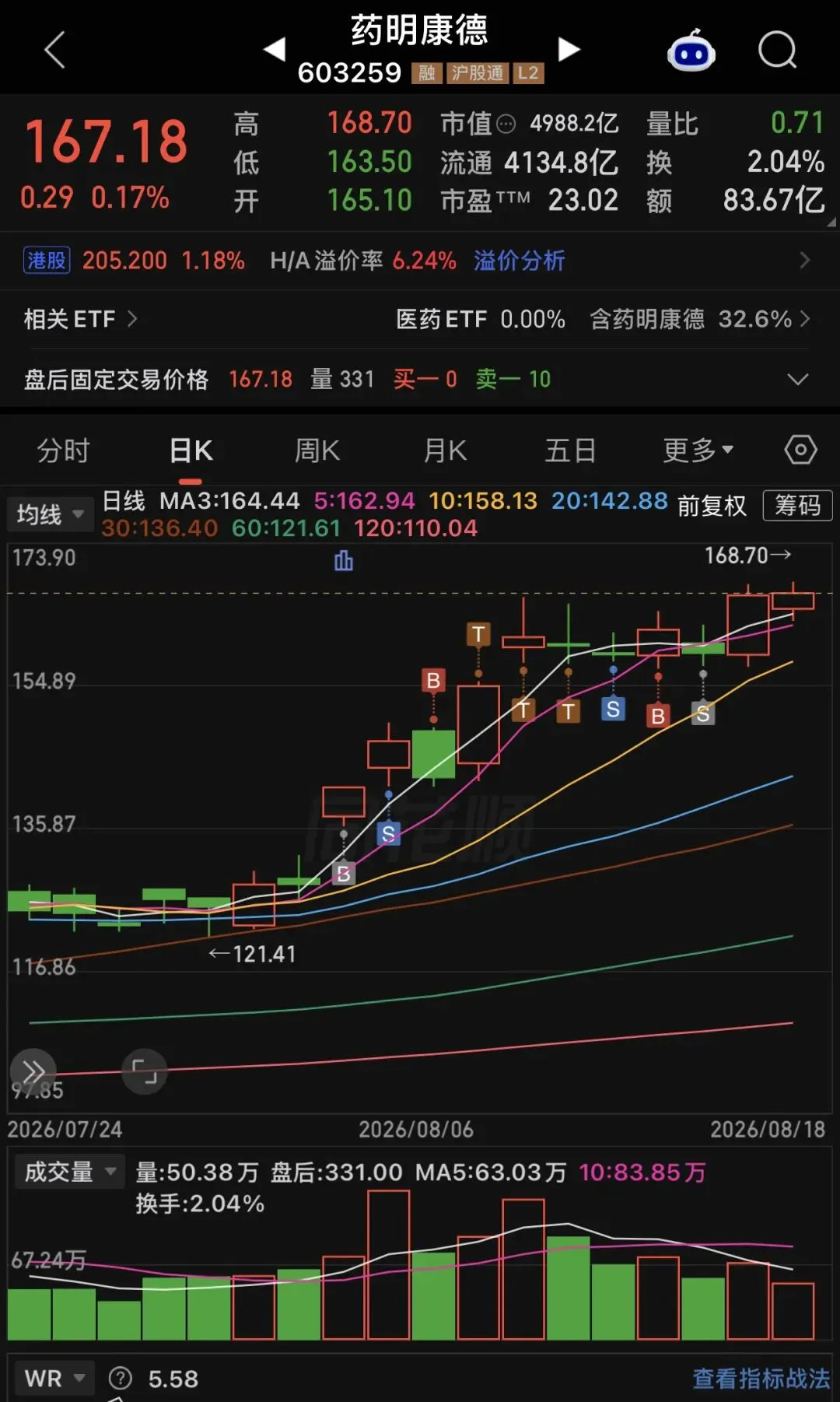Tap the 筹码 button
The height and width of the screenshot is (1402, 840).
[798, 506]
